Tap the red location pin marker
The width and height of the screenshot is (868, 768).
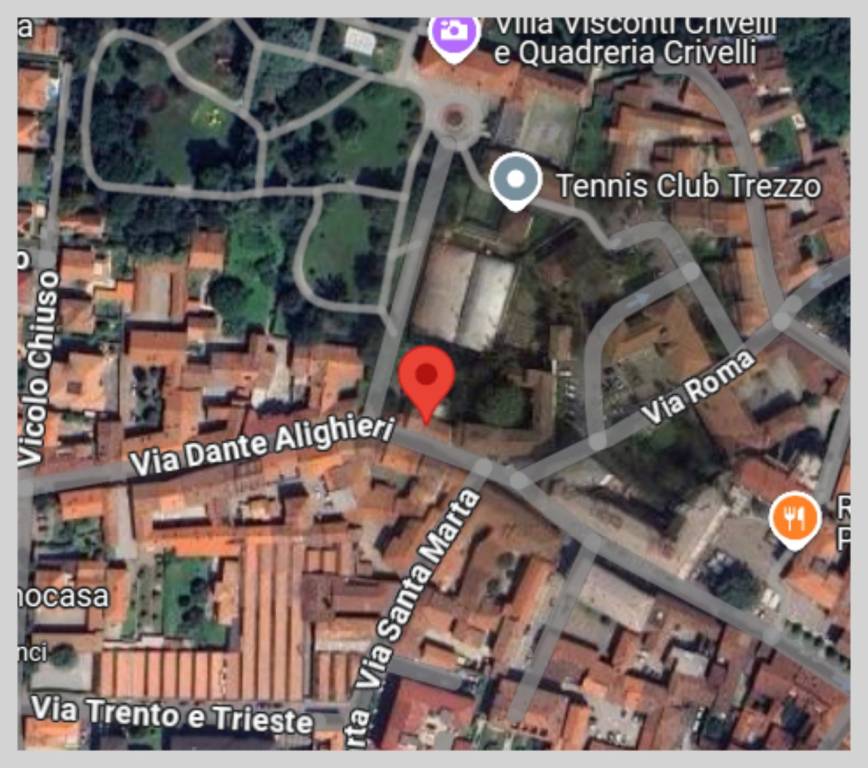(427, 378)
